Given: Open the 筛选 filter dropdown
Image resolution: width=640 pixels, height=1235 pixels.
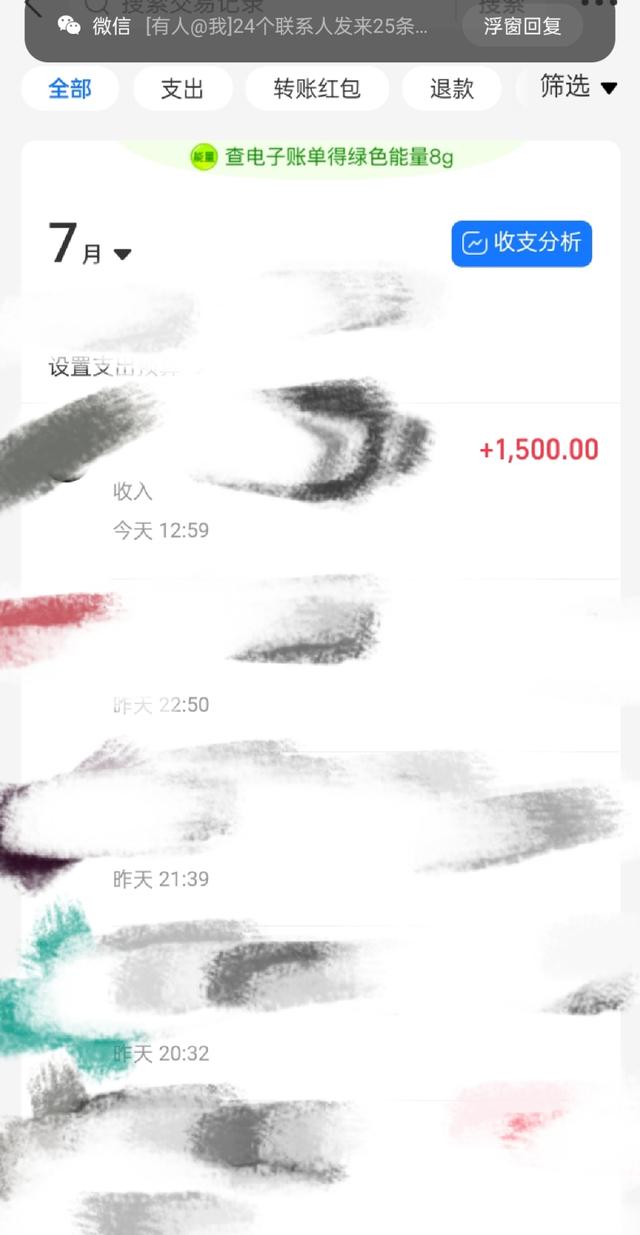Looking at the screenshot, I should pyautogui.click(x=579, y=87).
